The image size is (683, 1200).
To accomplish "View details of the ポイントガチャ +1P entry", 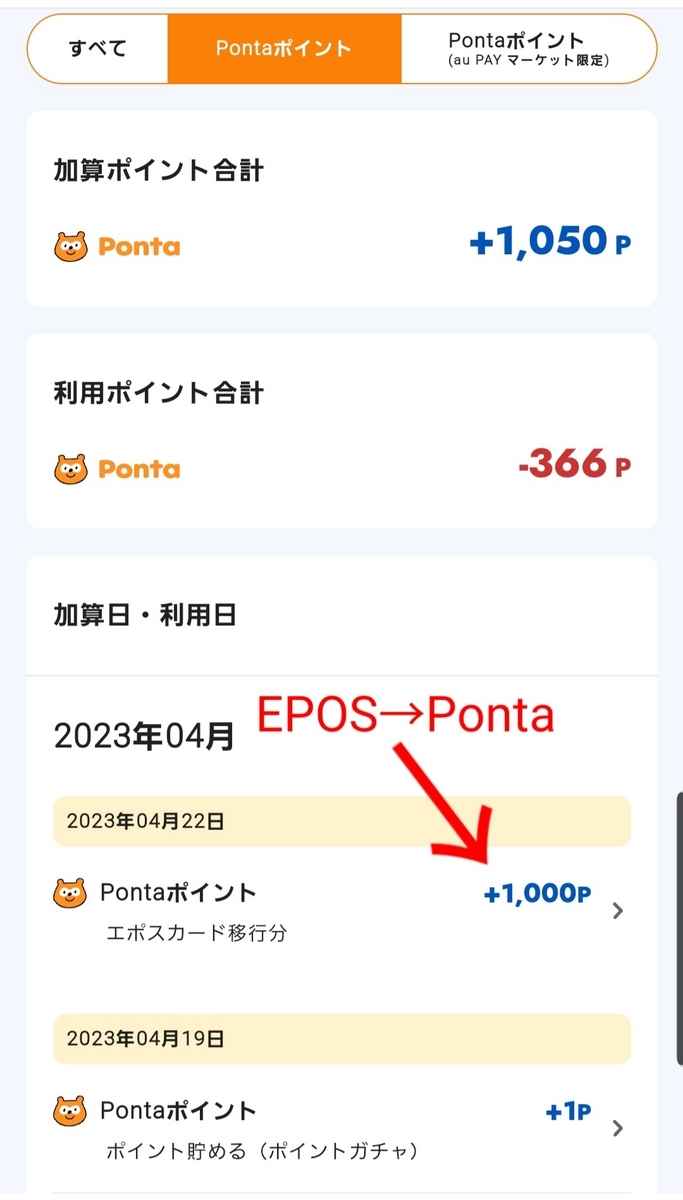I will pos(341,1128).
